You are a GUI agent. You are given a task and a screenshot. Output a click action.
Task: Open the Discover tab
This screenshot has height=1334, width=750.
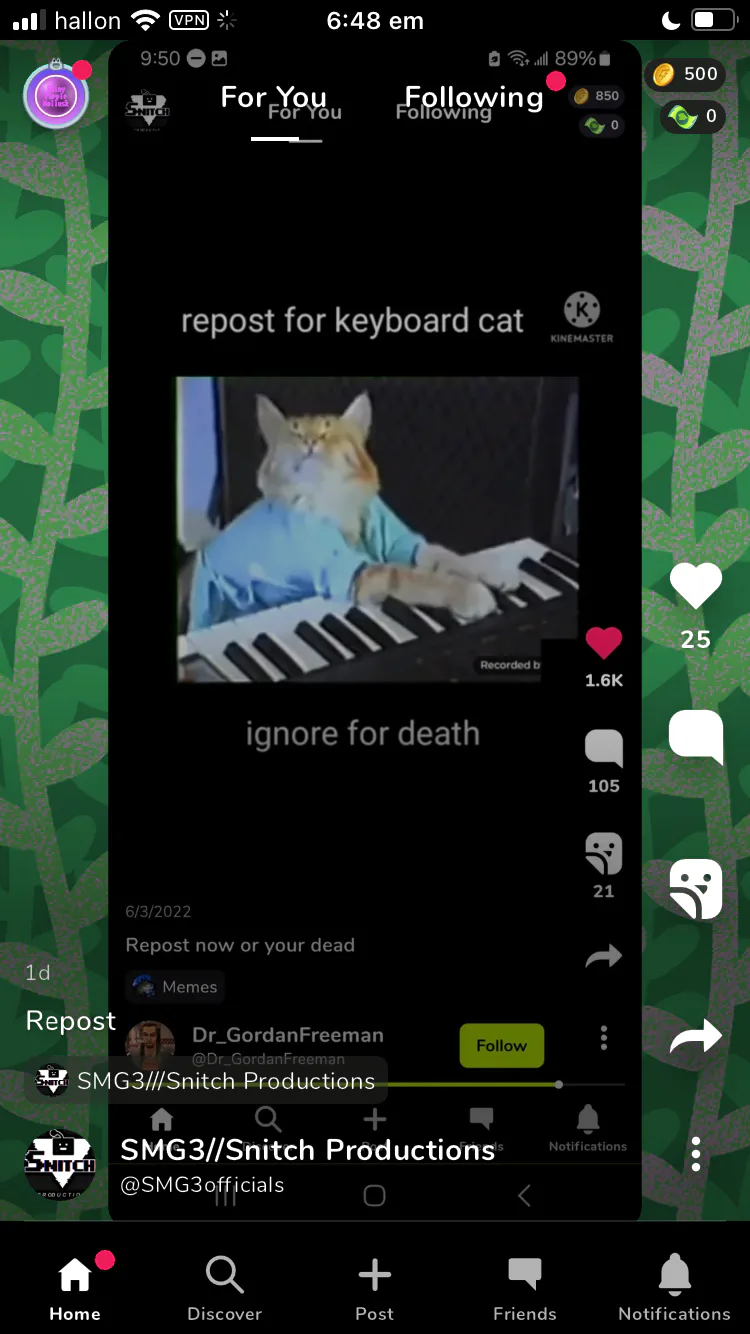(x=225, y=1289)
